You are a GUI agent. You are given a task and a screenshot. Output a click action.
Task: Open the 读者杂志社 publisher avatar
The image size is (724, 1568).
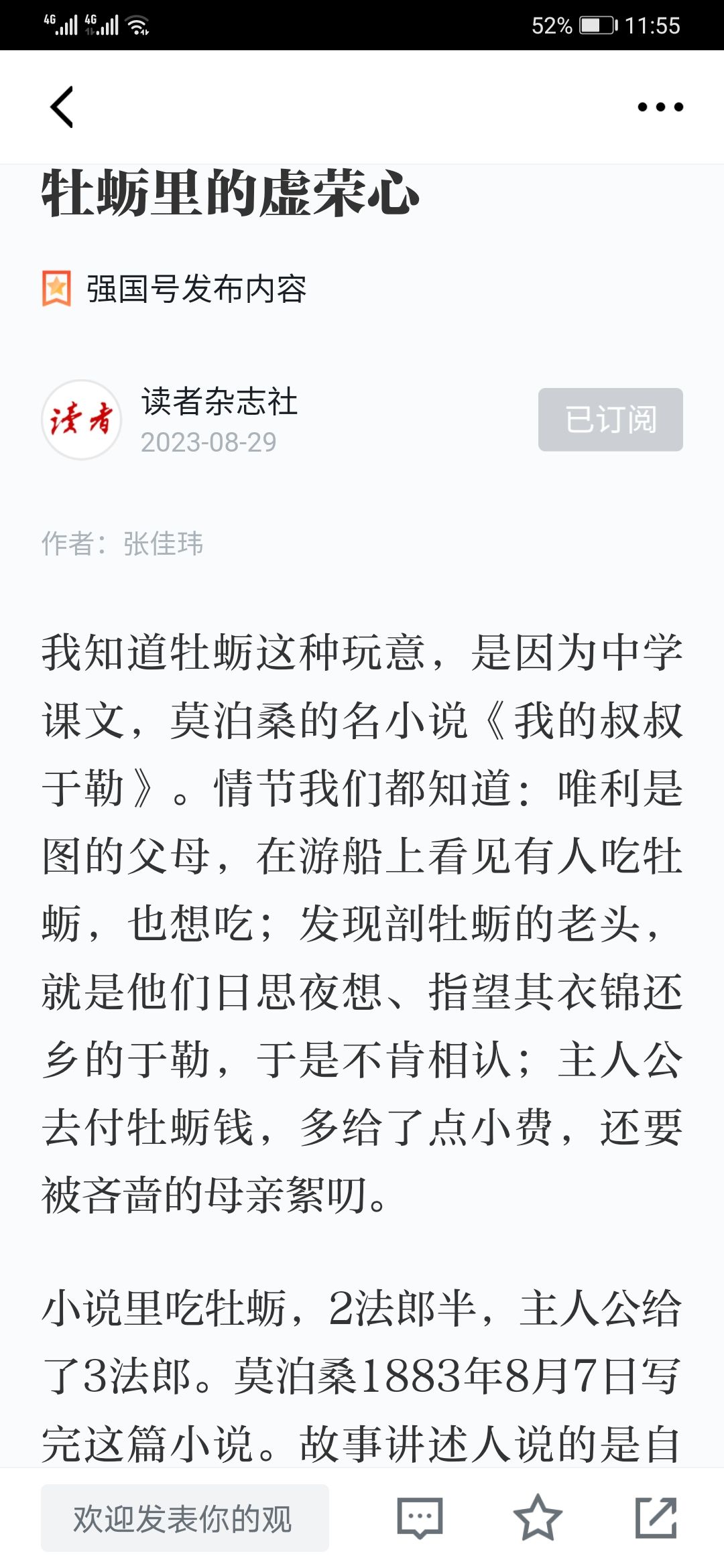coord(81,420)
